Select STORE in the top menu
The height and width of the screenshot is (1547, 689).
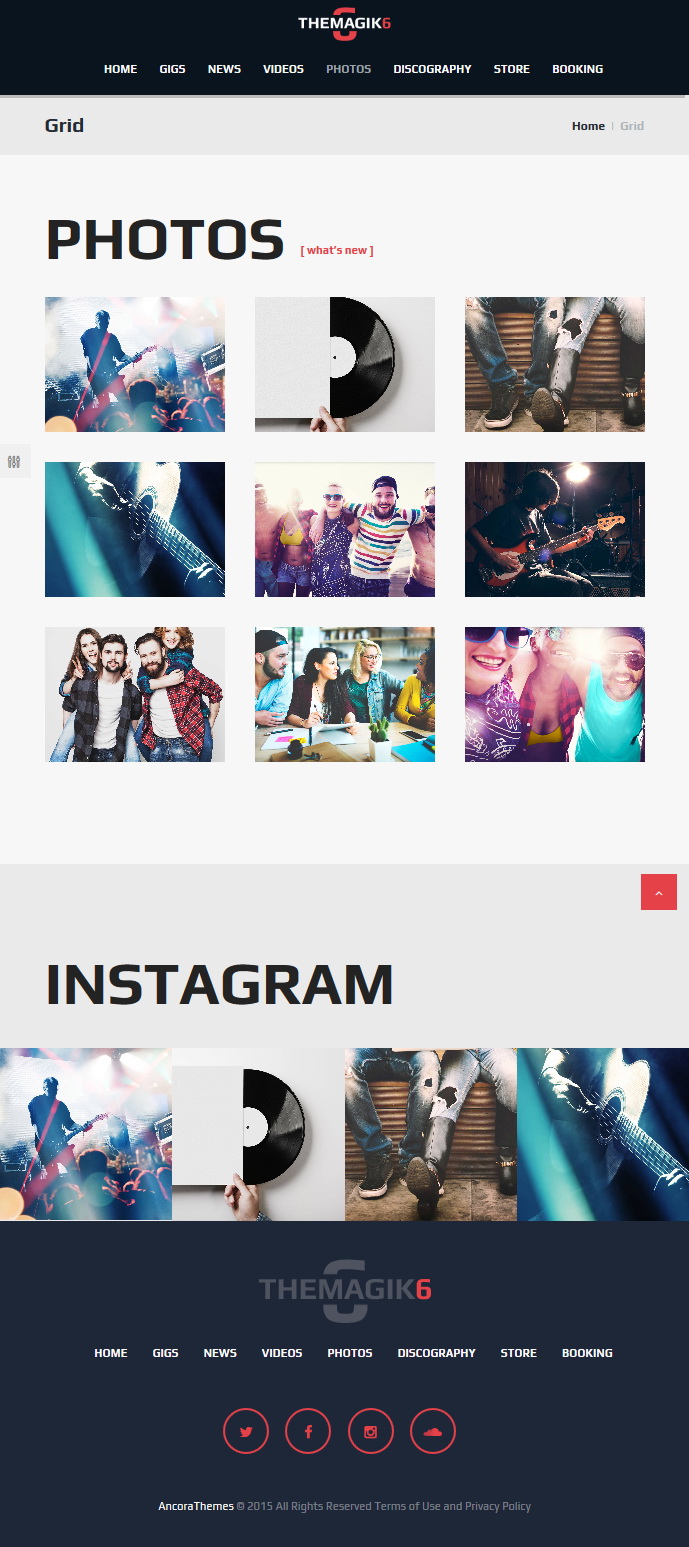pos(511,69)
